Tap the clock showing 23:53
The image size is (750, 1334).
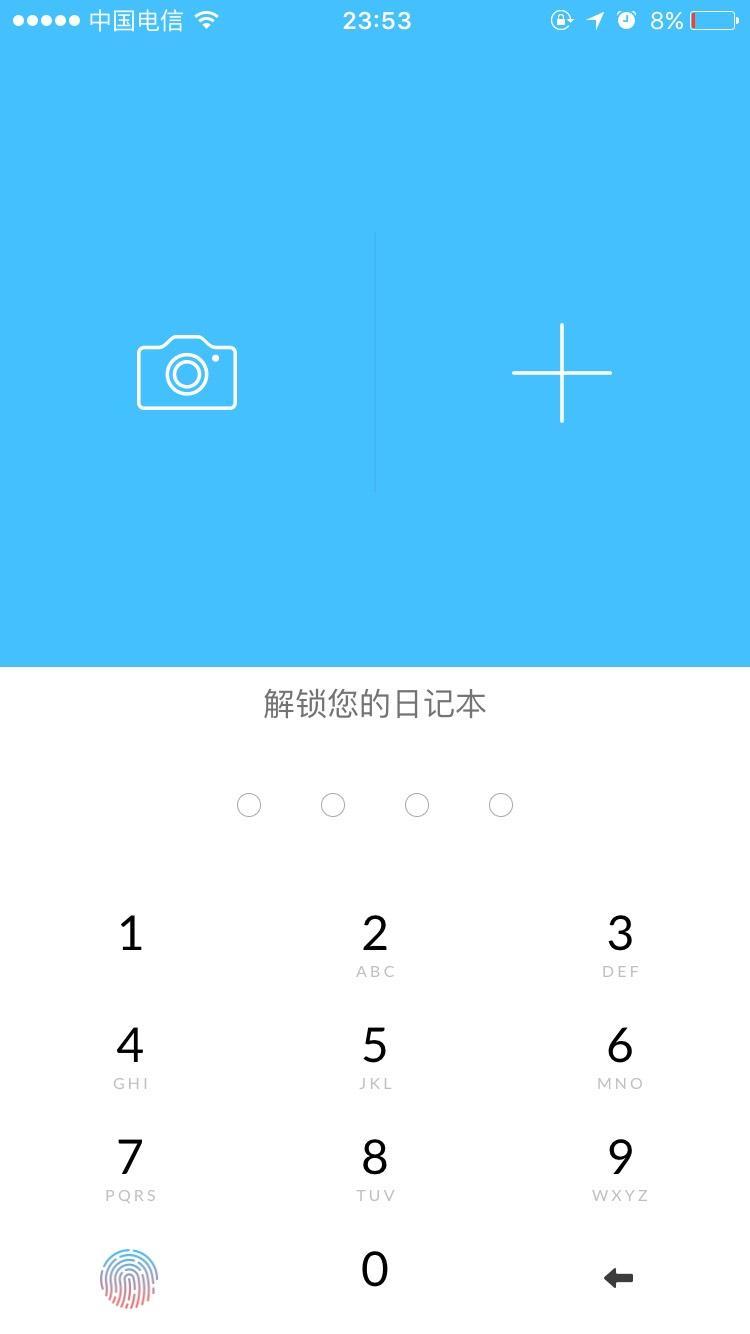click(375, 19)
